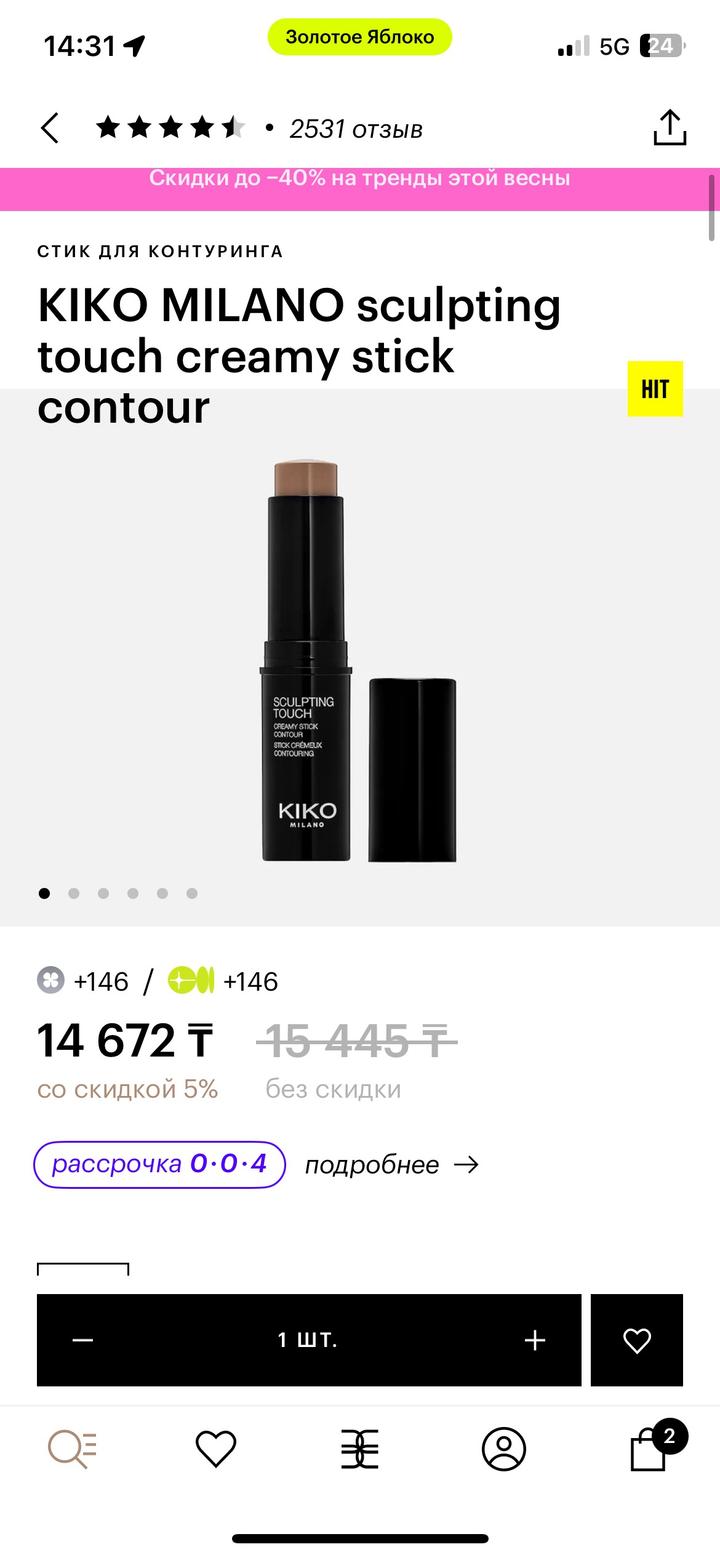Open the 2531 отзыв reviews
This screenshot has width=720, height=1558.
(x=355, y=129)
